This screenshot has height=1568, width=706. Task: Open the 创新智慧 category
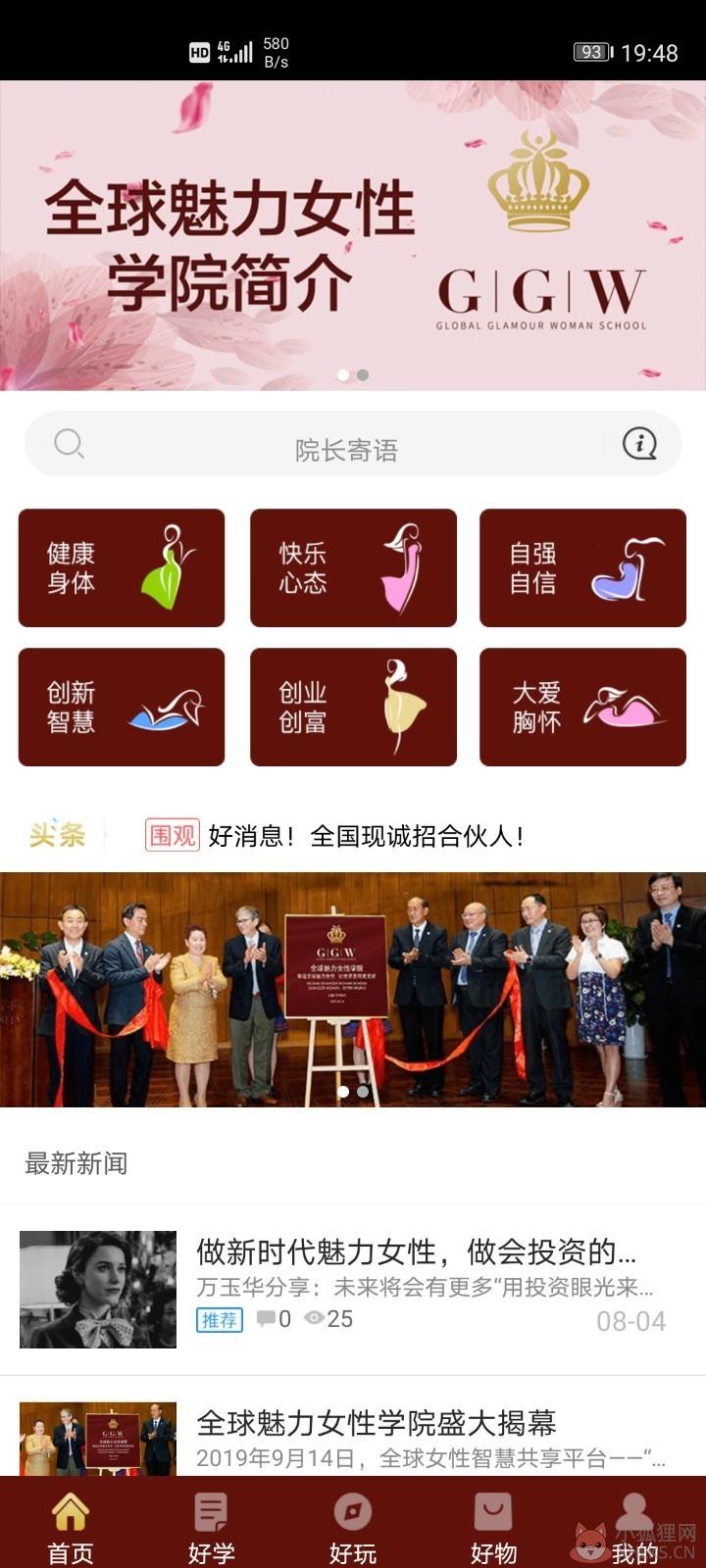pos(122,707)
